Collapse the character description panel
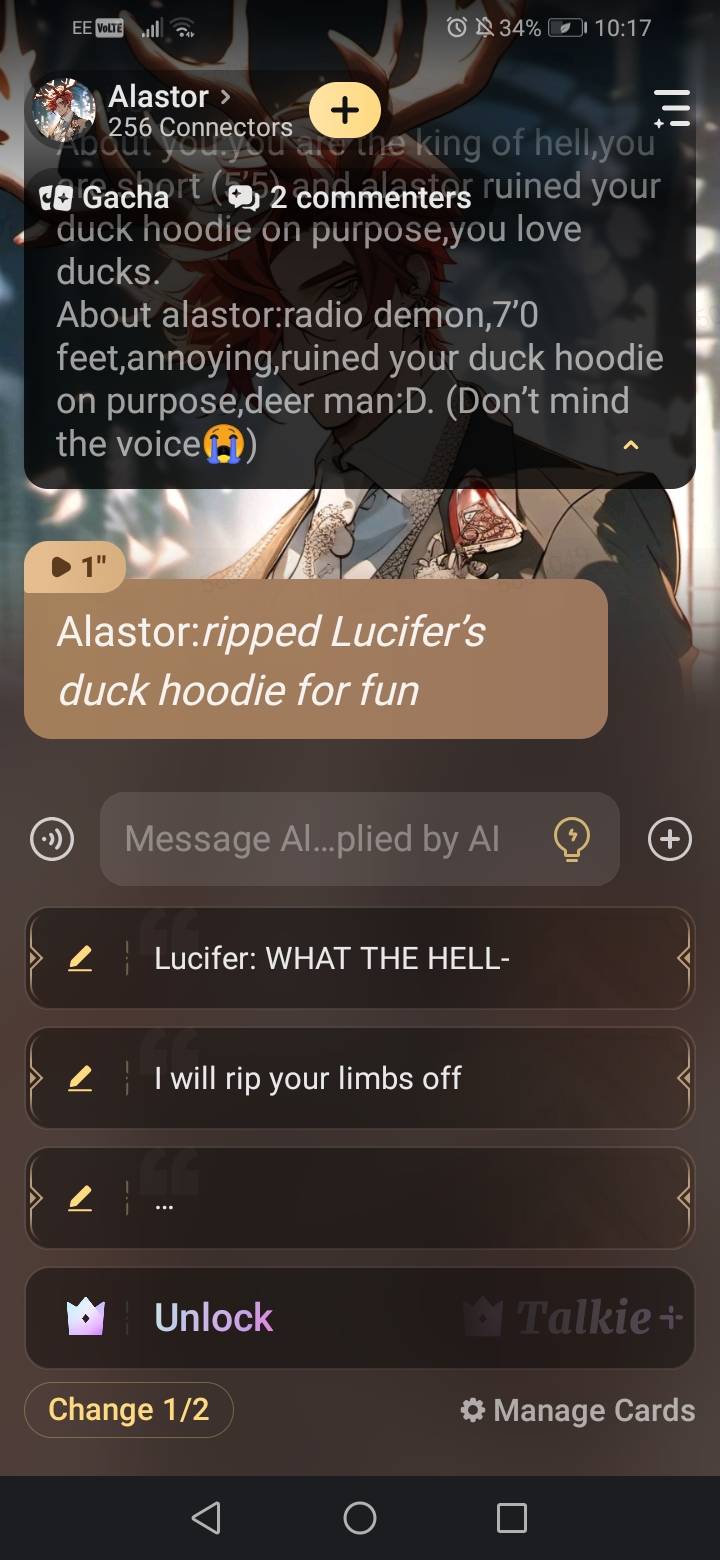Image resolution: width=720 pixels, height=1560 pixels. 630,445
